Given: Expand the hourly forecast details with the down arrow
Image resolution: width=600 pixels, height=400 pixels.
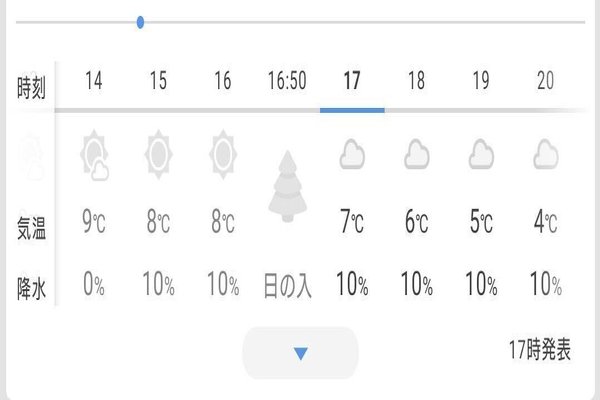Looking at the screenshot, I should (300, 353).
